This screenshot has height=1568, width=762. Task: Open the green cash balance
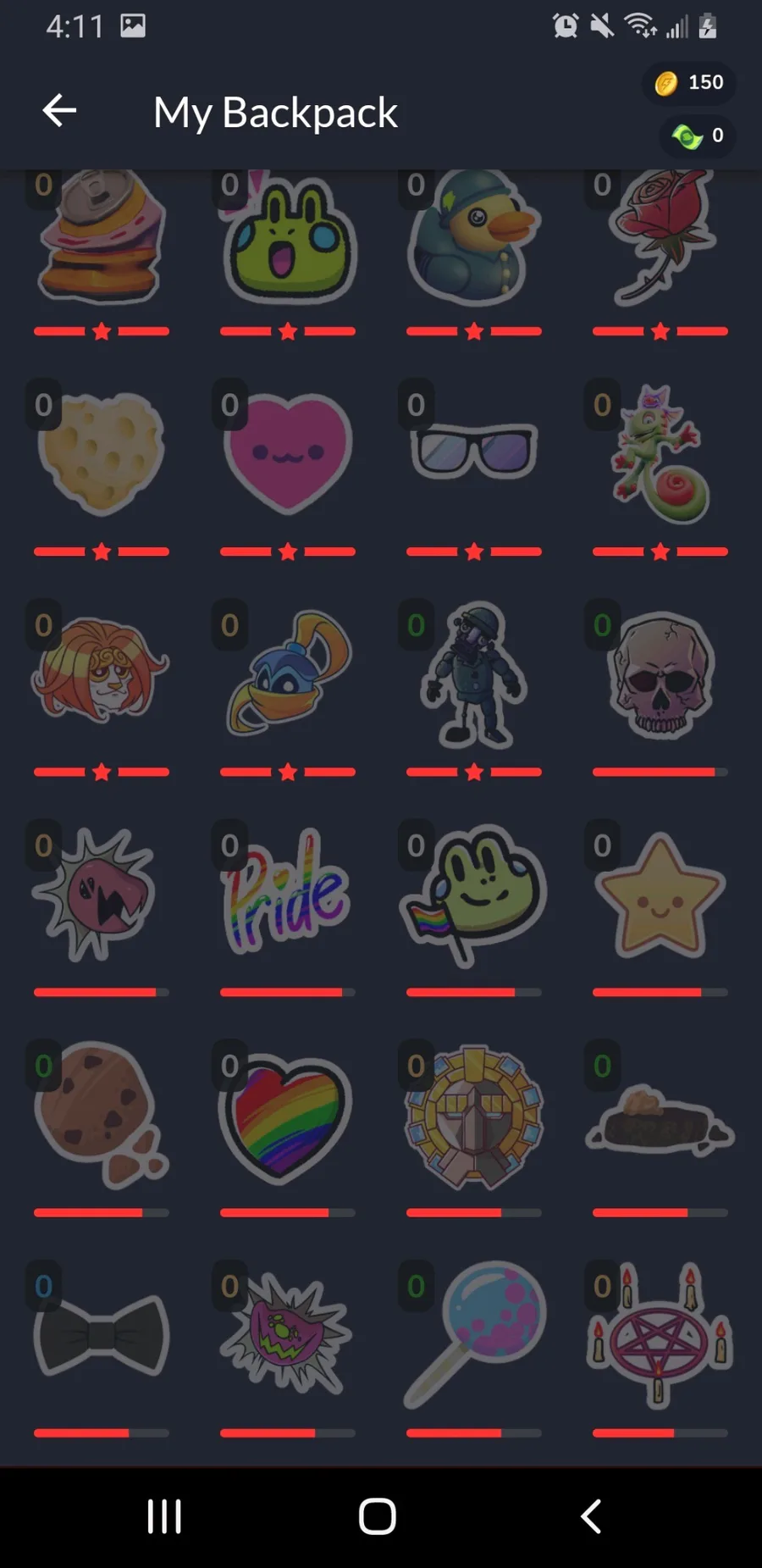pyautogui.click(x=698, y=136)
